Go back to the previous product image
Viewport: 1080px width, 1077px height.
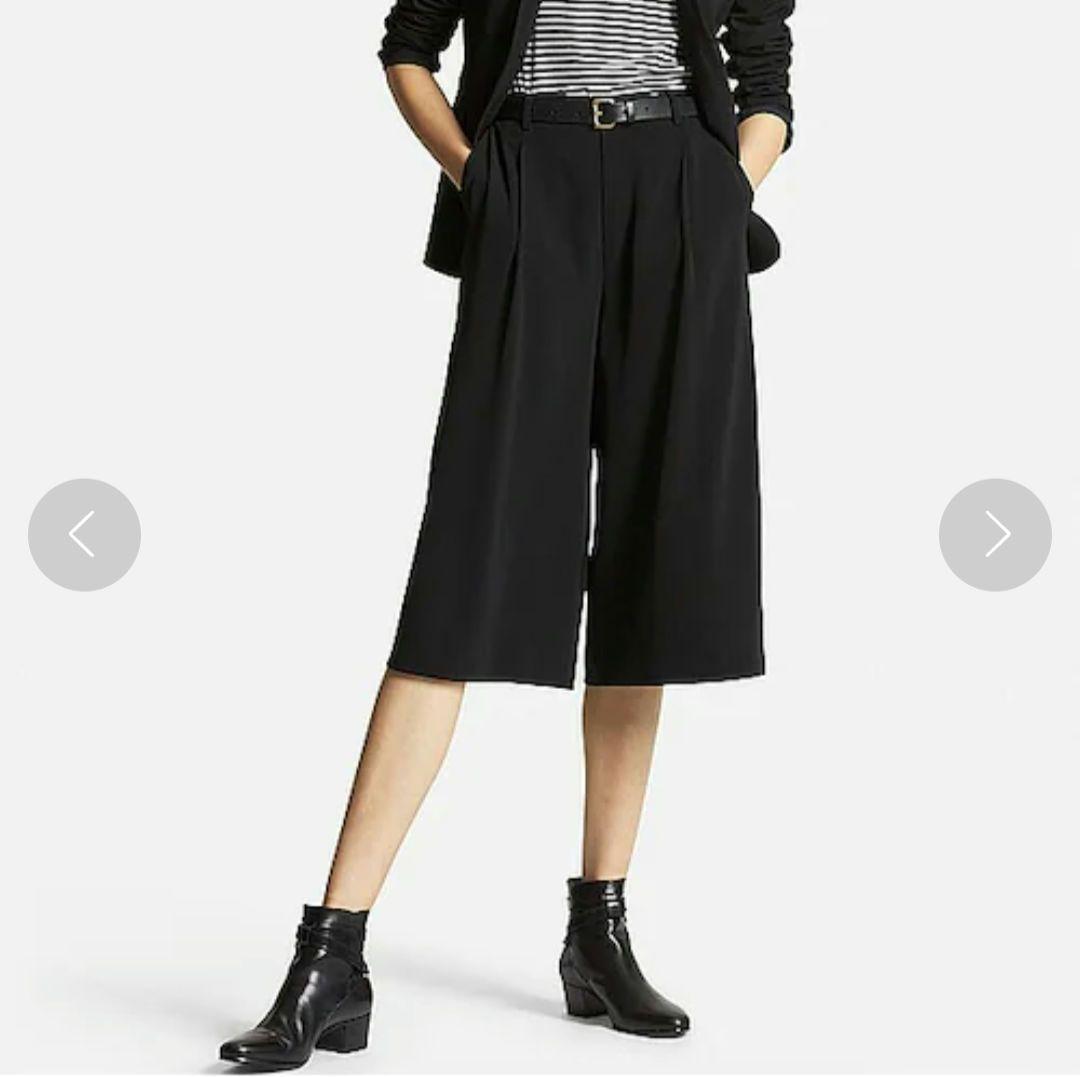pos(85,534)
